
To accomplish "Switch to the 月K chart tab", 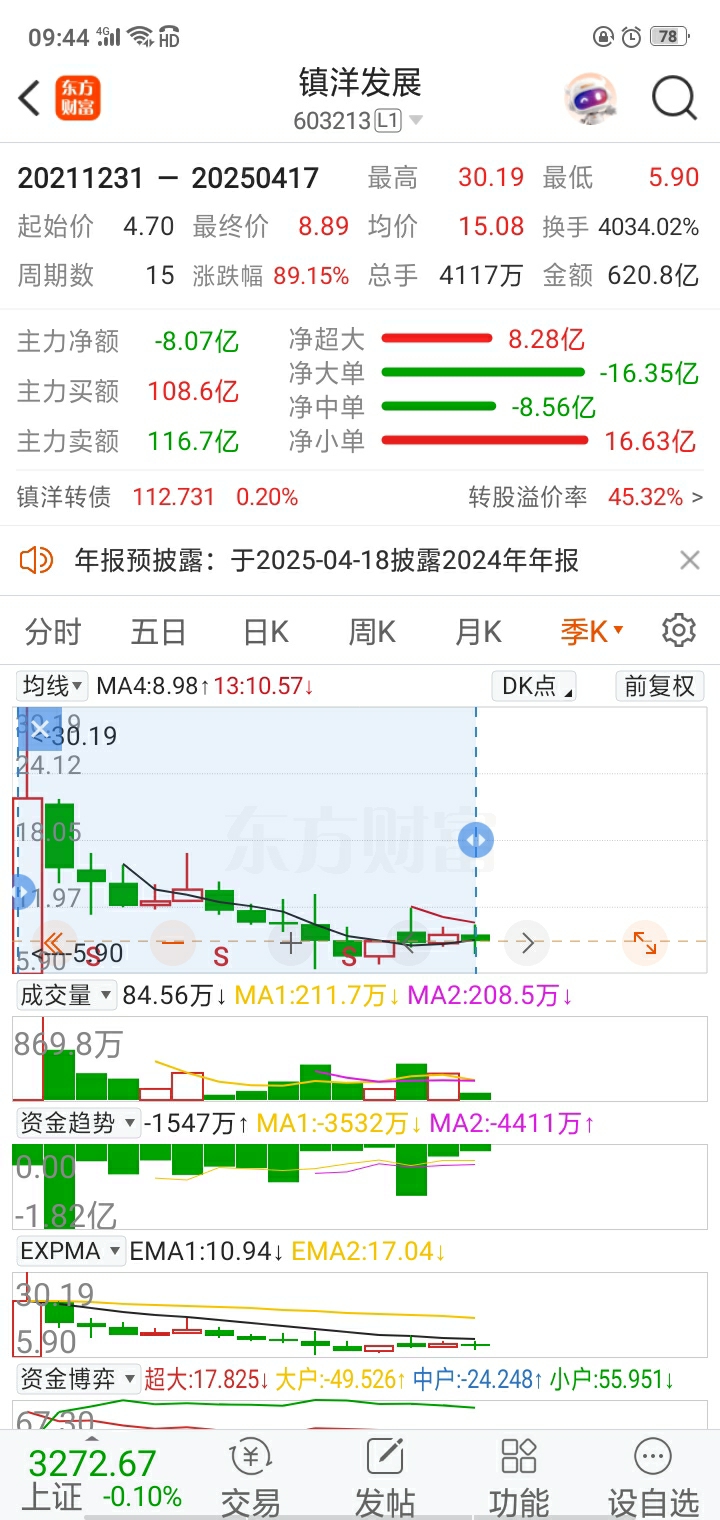I will pos(478,632).
